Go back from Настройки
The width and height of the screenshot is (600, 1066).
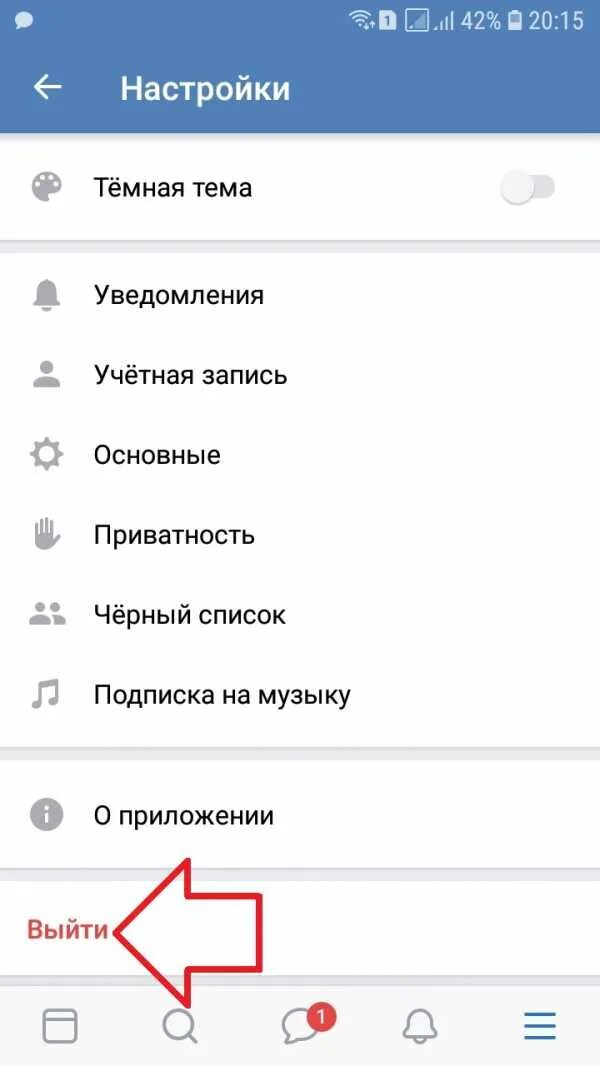48,88
